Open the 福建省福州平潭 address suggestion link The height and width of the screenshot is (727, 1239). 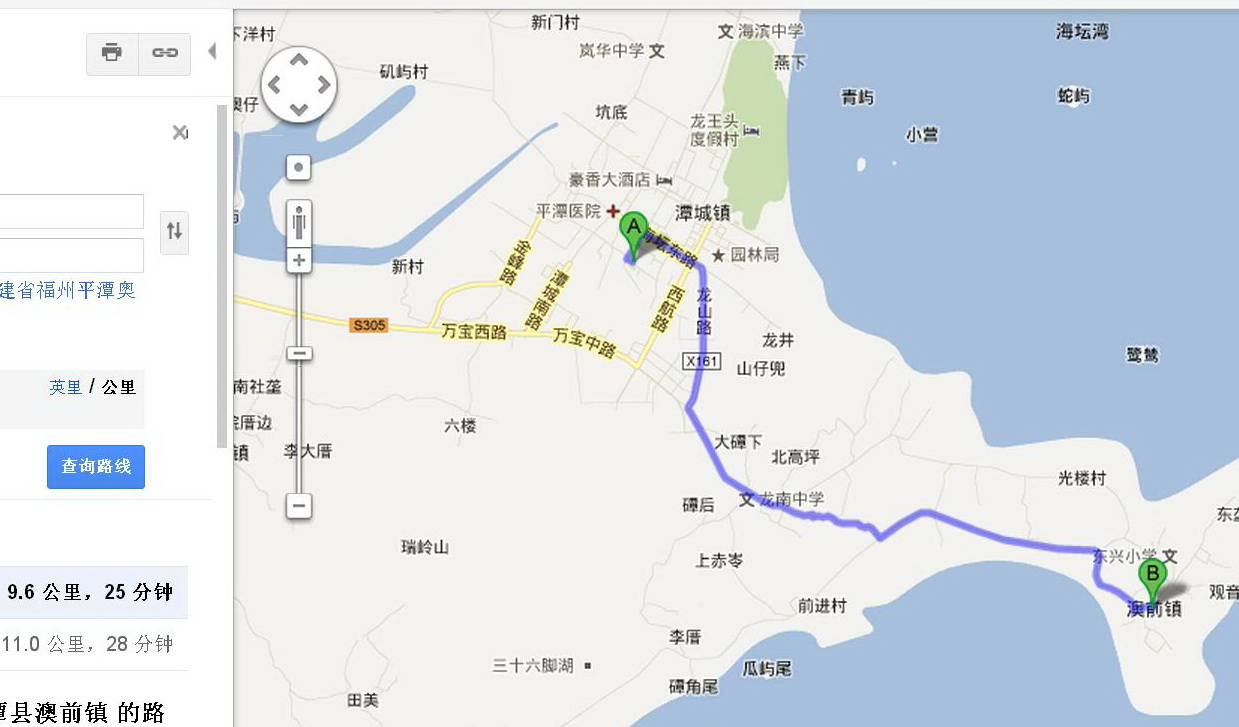click(68, 291)
